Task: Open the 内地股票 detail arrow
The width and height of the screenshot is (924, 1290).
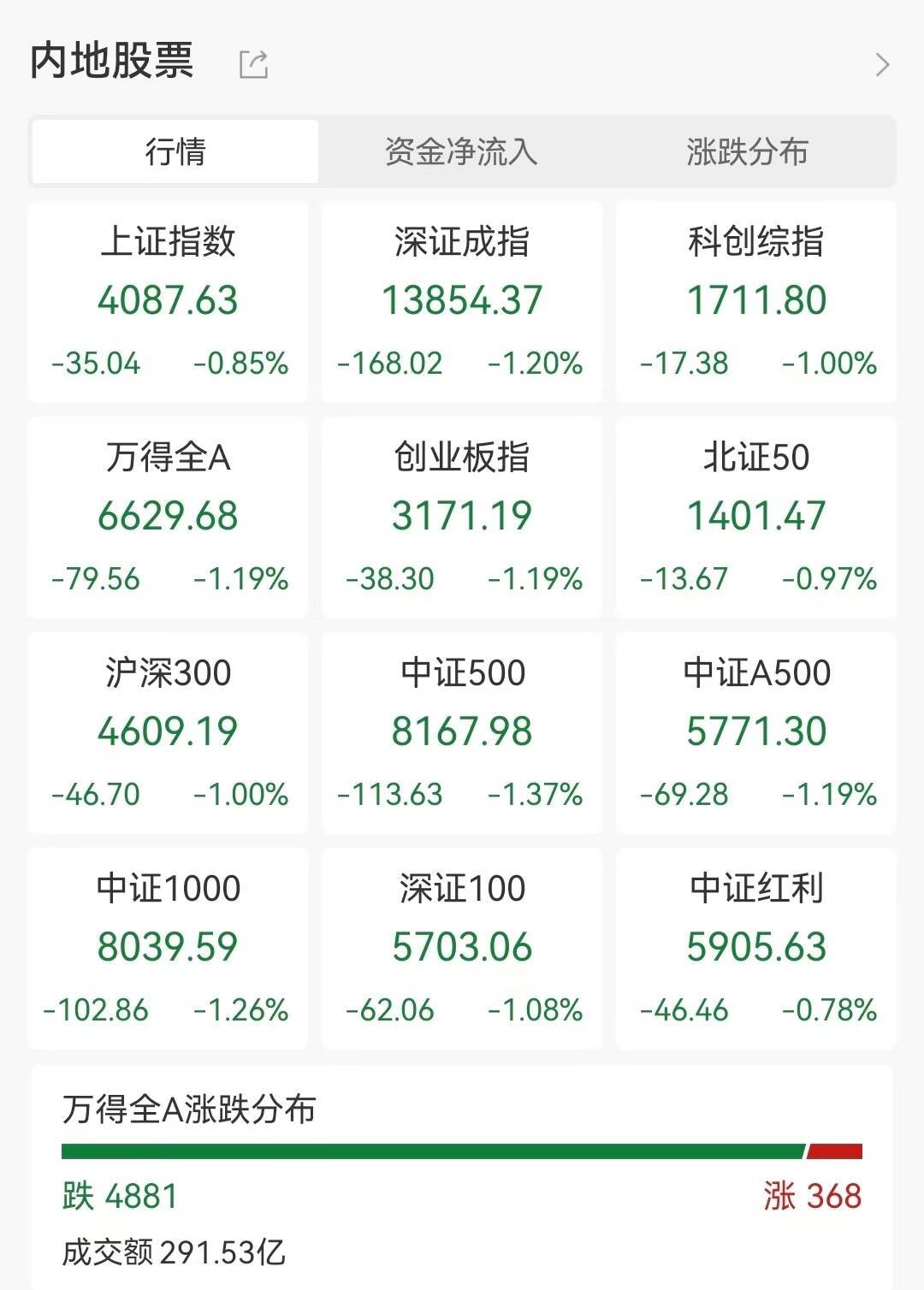Action: (x=882, y=64)
